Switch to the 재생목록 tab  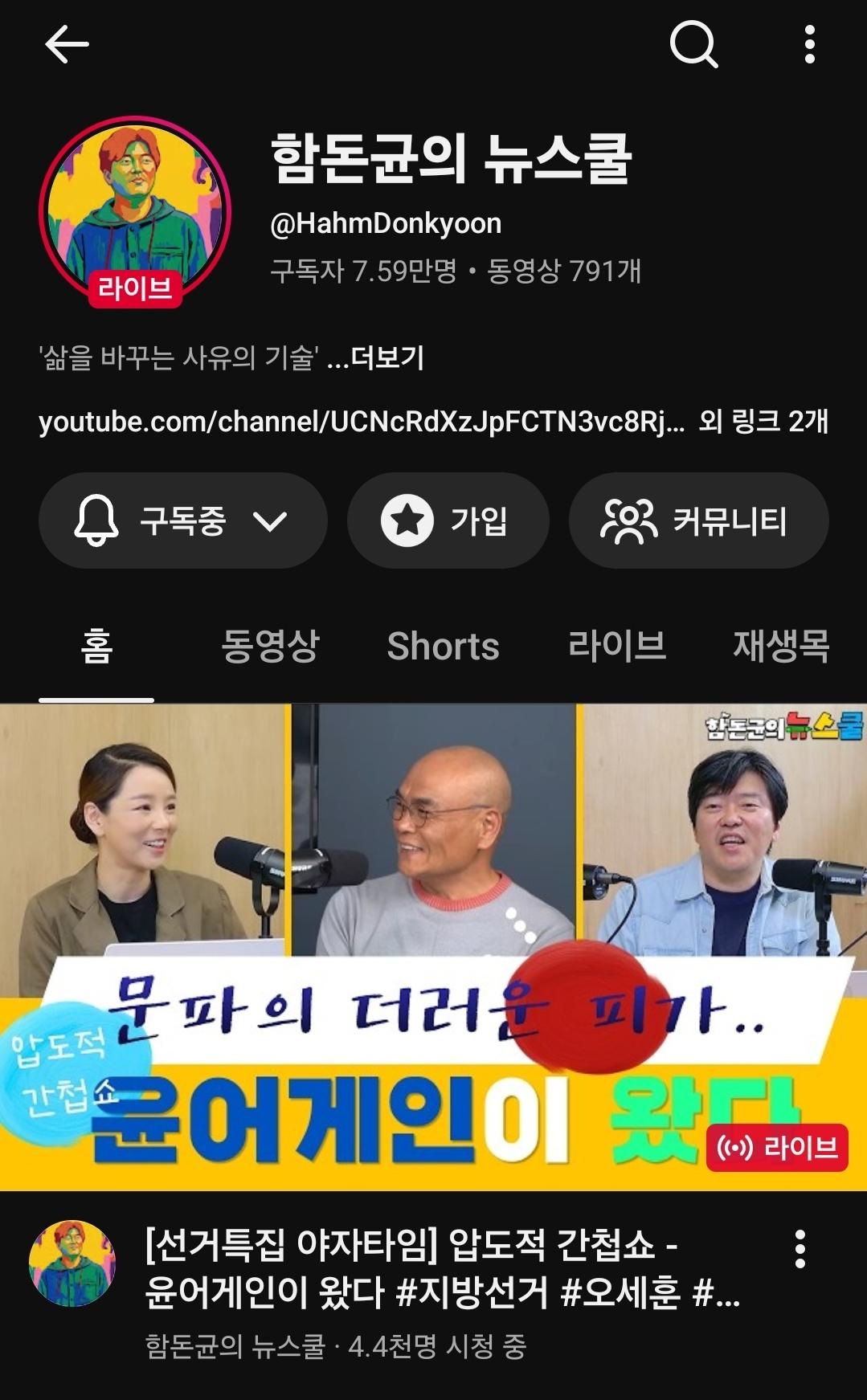point(781,647)
